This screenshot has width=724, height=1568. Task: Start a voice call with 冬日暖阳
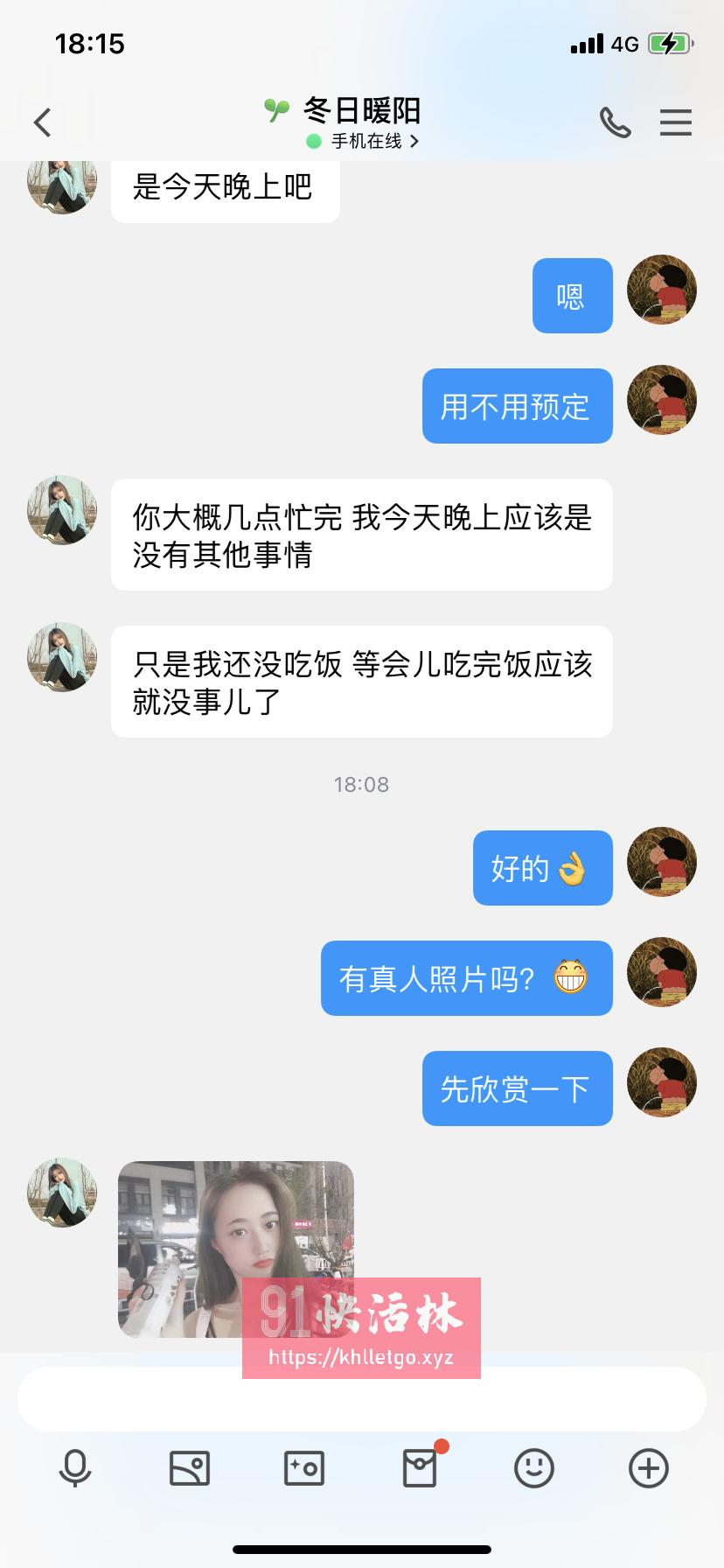pyautogui.click(x=615, y=122)
